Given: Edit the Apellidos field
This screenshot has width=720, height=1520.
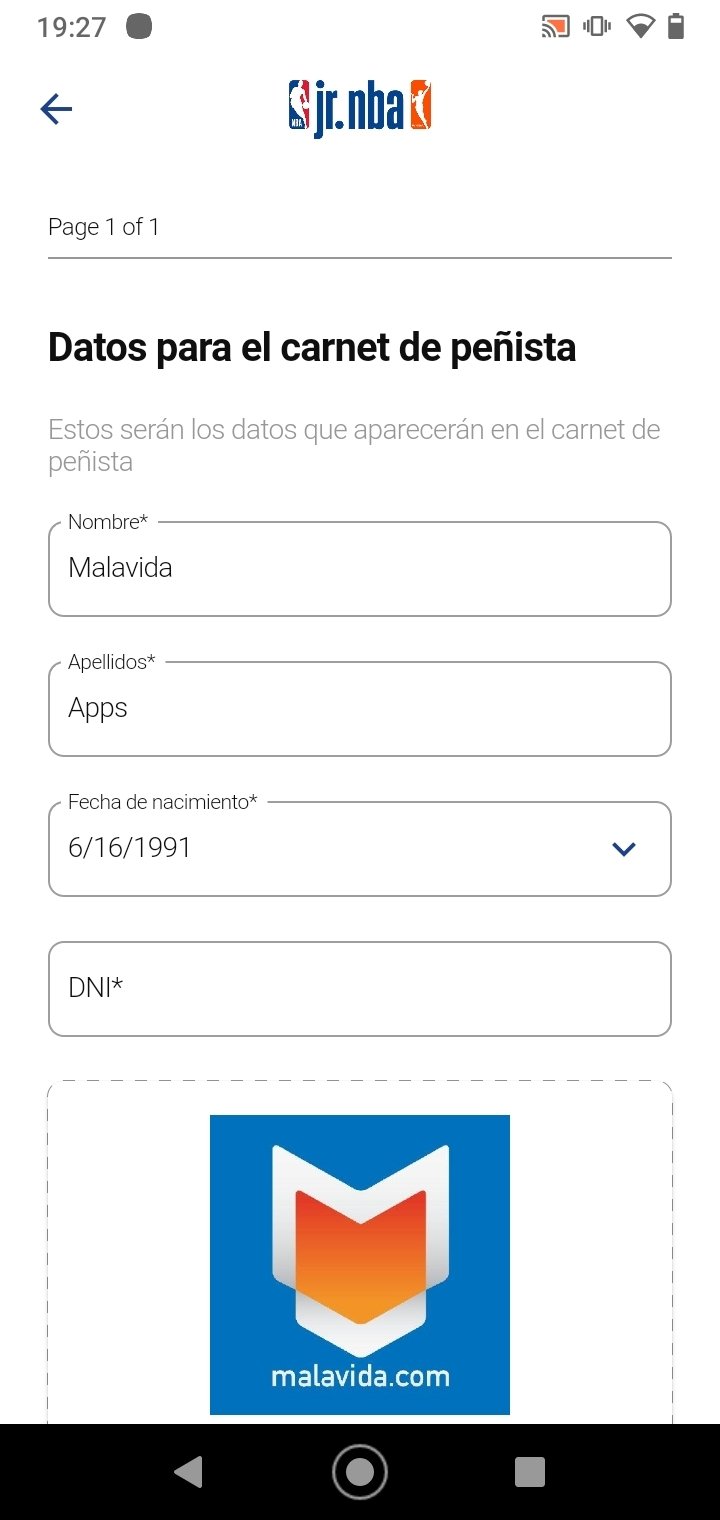Looking at the screenshot, I should tap(360, 708).
